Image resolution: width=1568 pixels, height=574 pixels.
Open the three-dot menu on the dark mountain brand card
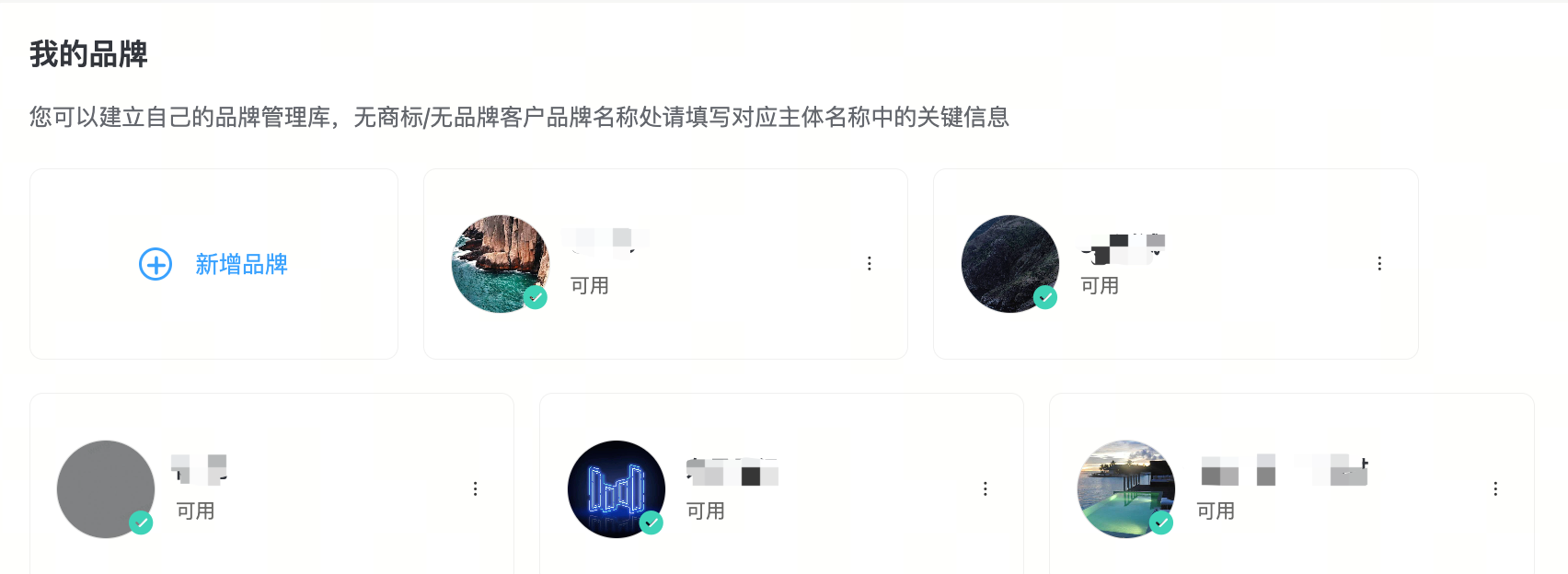tap(1378, 264)
